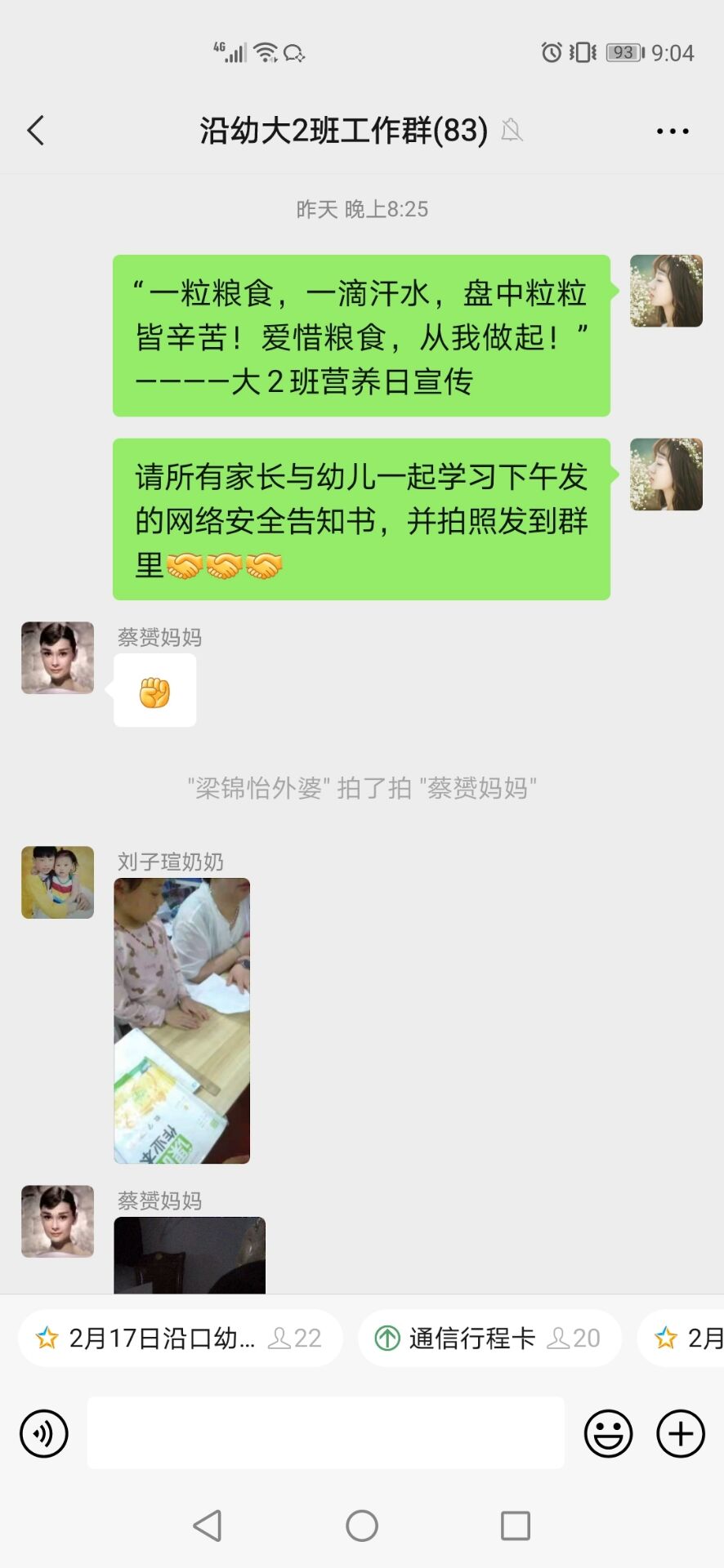
Task: Open the 通信行程卡 chip
Action: point(489,1338)
